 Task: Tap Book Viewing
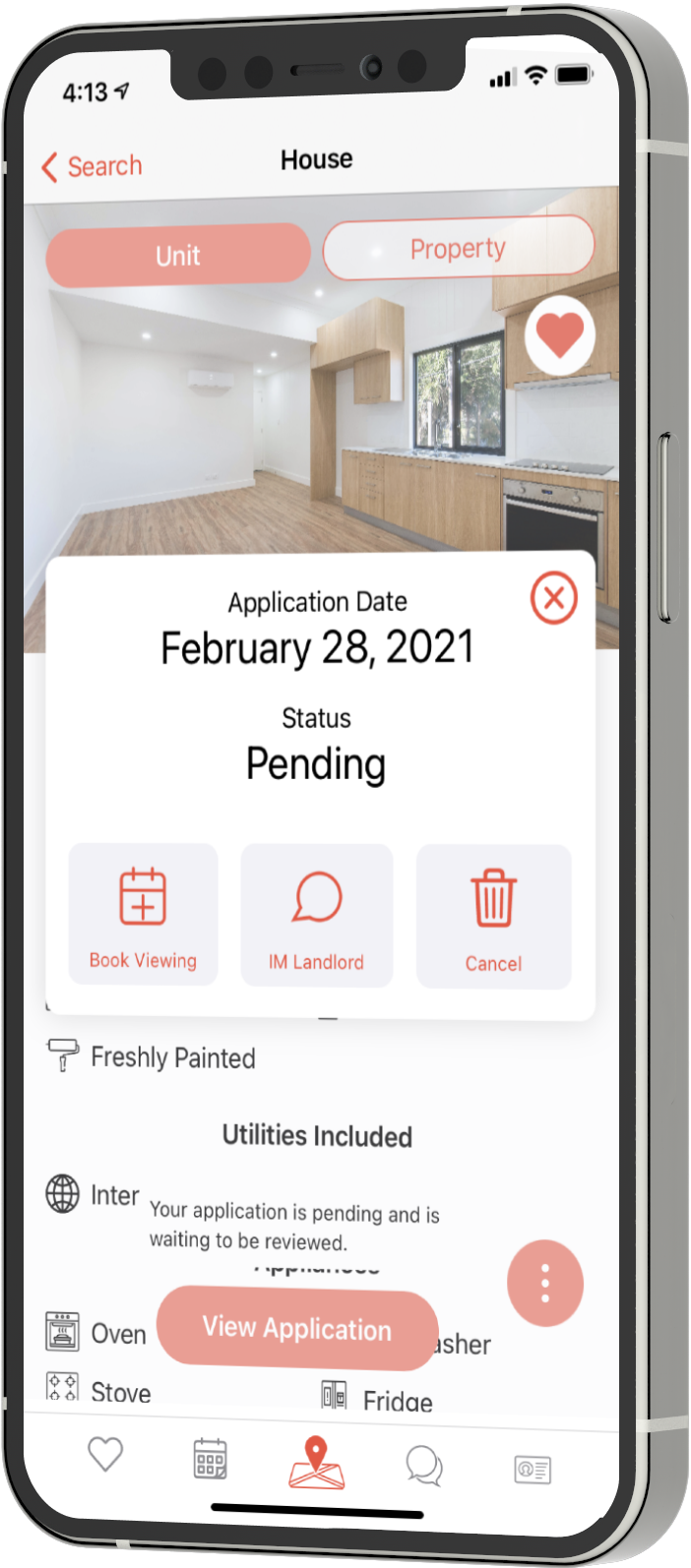click(x=144, y=914)
